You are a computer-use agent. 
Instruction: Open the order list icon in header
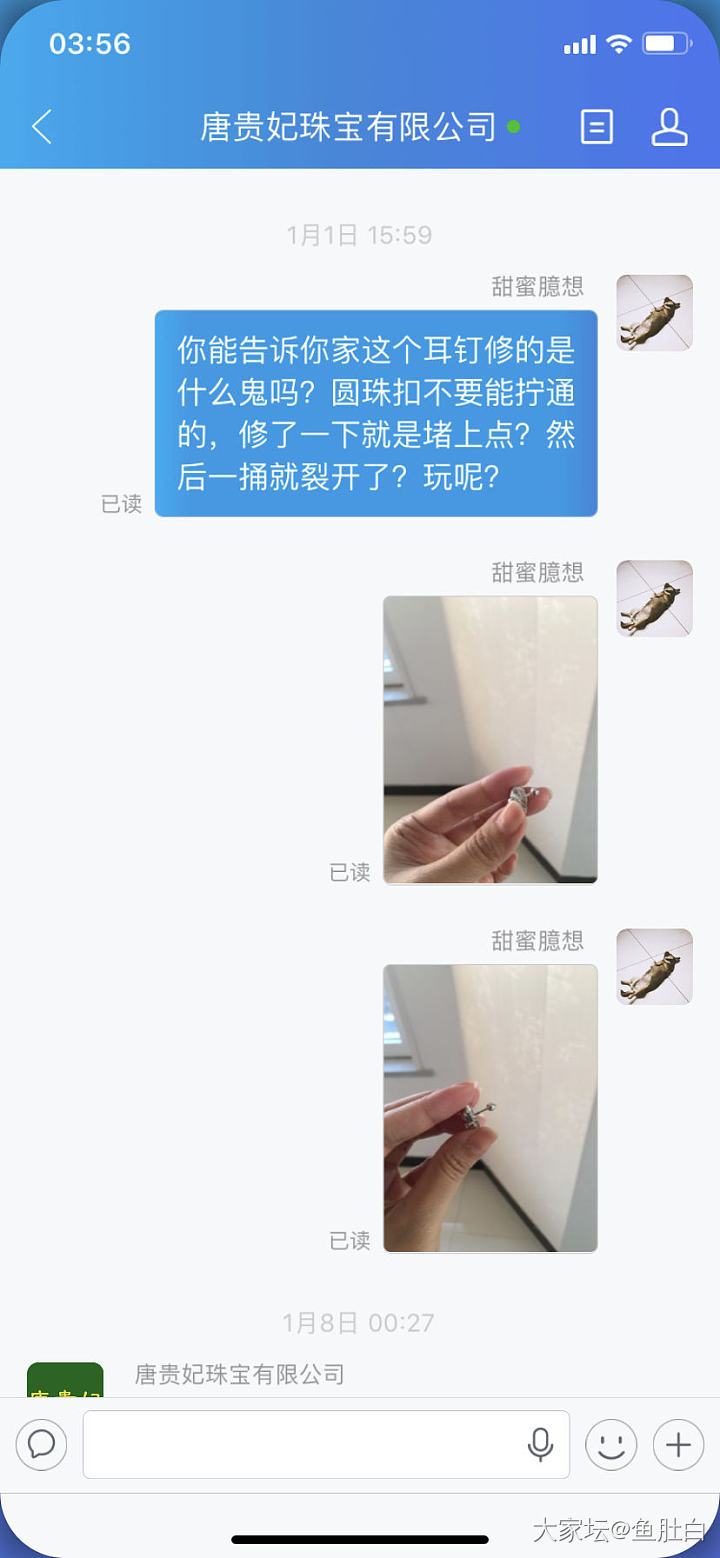[x=597, y=127]
